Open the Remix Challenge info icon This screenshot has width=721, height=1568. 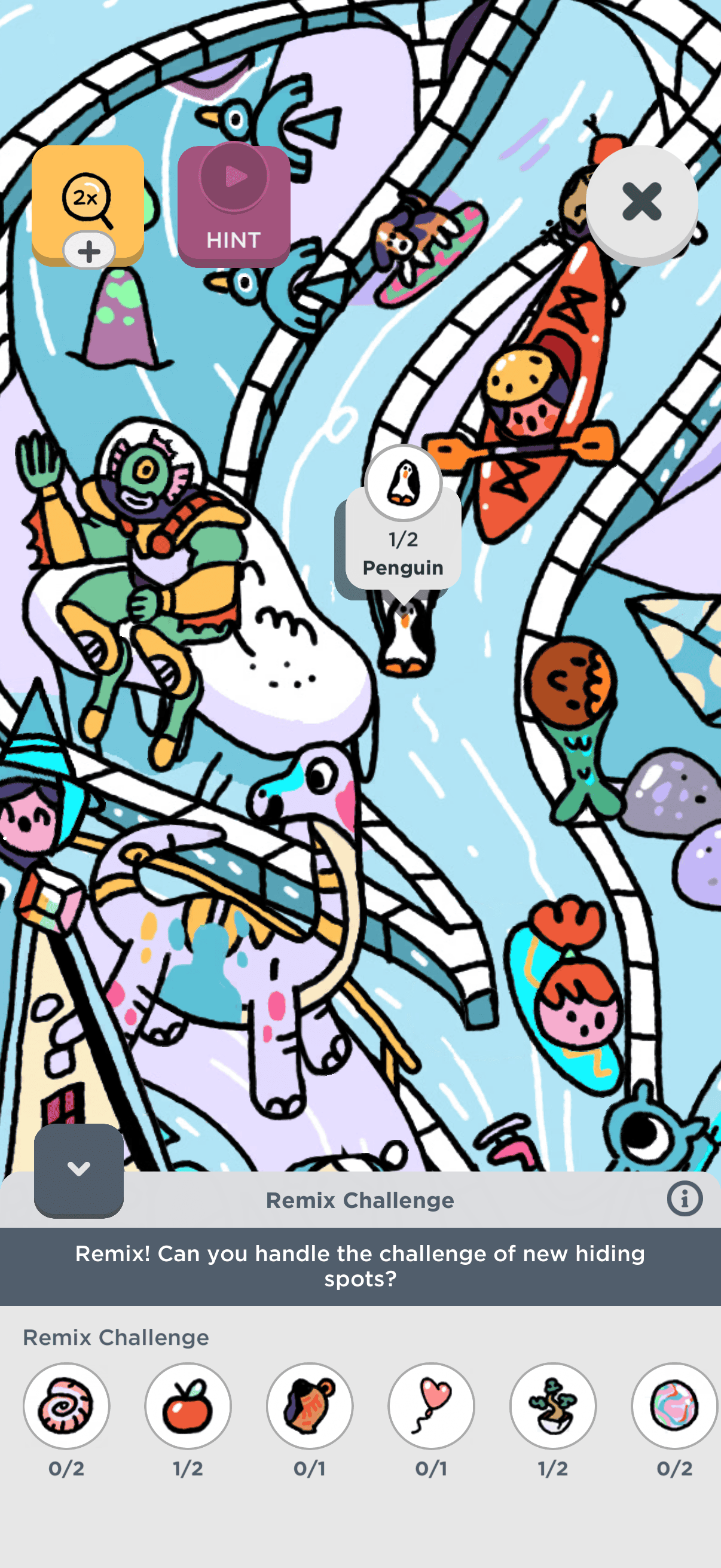tap(685, 1199)
